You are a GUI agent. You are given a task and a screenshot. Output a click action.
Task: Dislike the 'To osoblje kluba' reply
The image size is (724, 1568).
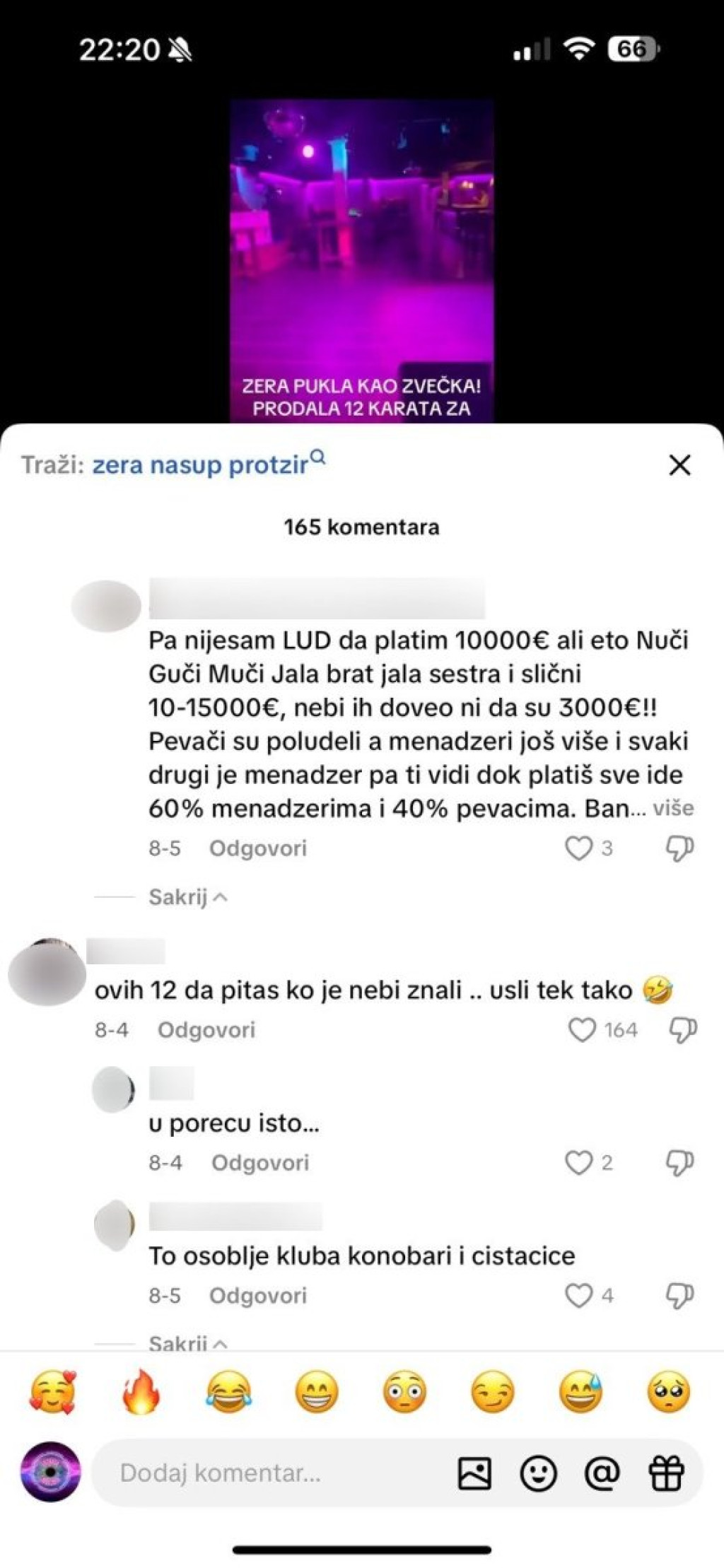pos(679,1296)
